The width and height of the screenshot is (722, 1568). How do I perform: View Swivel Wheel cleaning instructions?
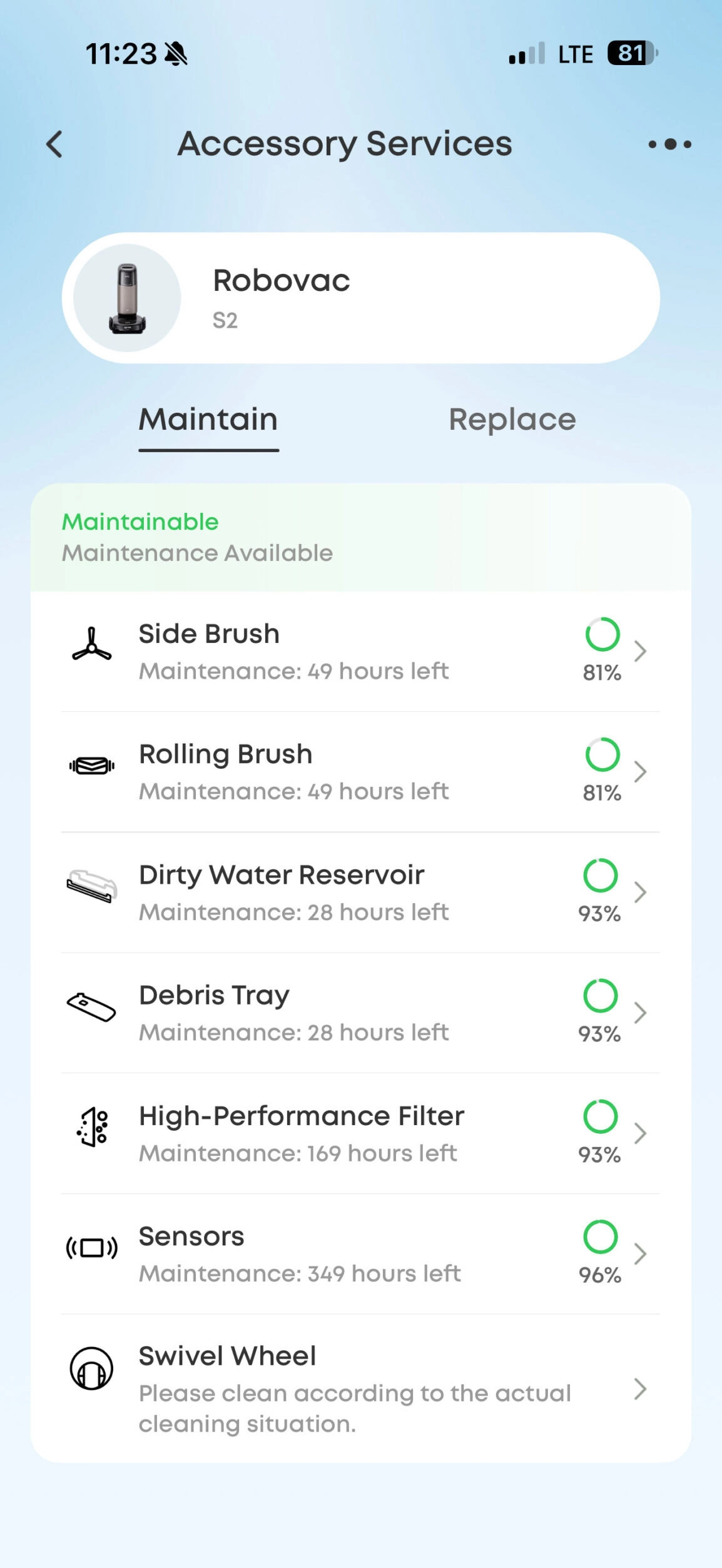click(360, 1388)
